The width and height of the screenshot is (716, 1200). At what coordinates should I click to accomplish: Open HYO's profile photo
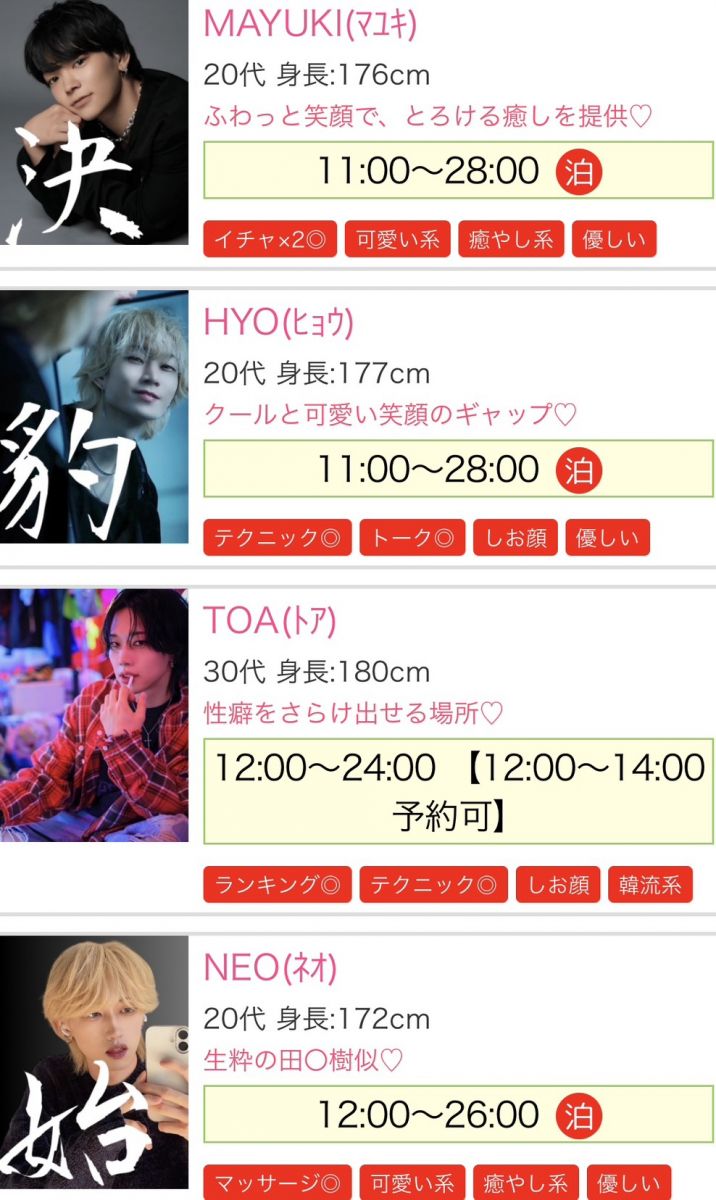tap(94, 416)
